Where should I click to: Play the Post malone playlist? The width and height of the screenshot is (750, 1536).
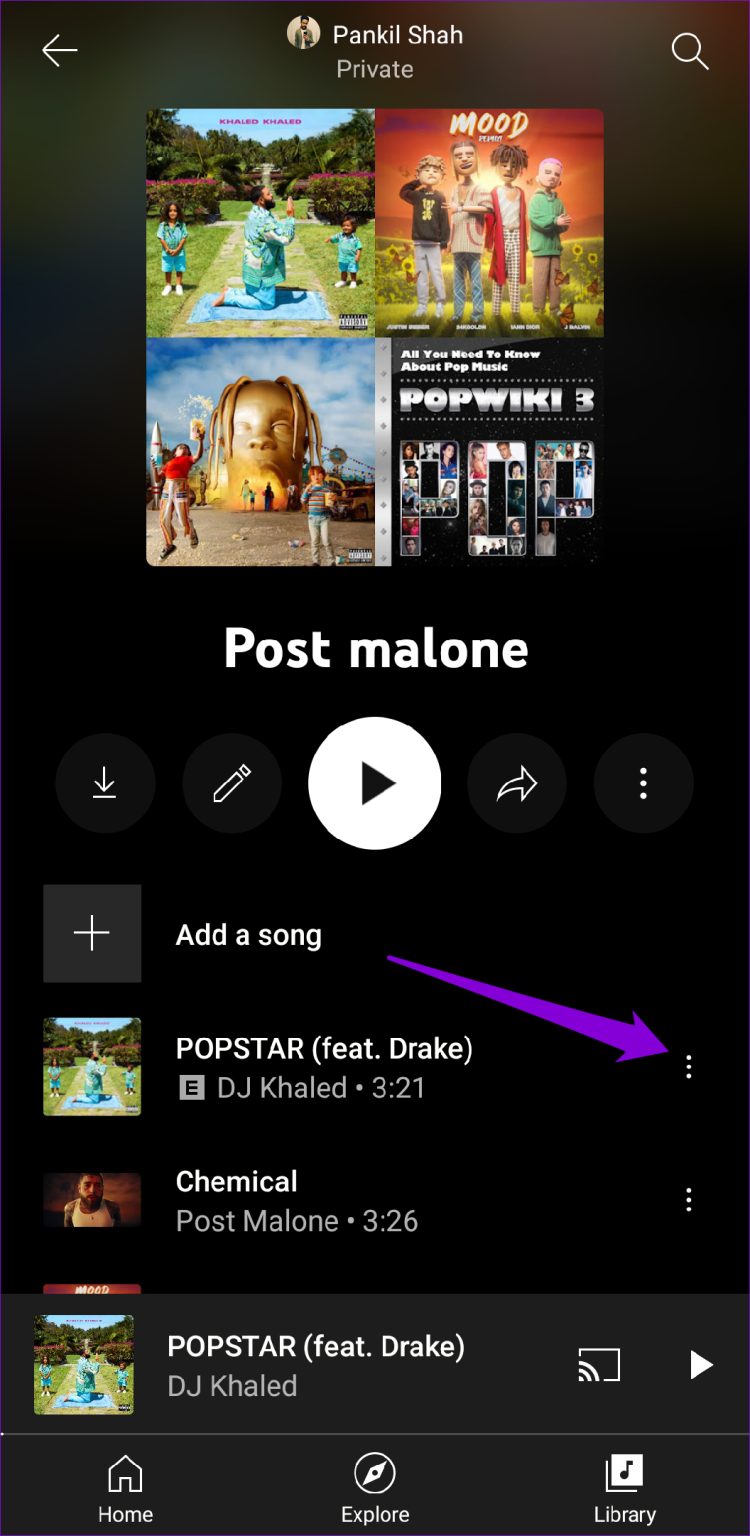375,783
